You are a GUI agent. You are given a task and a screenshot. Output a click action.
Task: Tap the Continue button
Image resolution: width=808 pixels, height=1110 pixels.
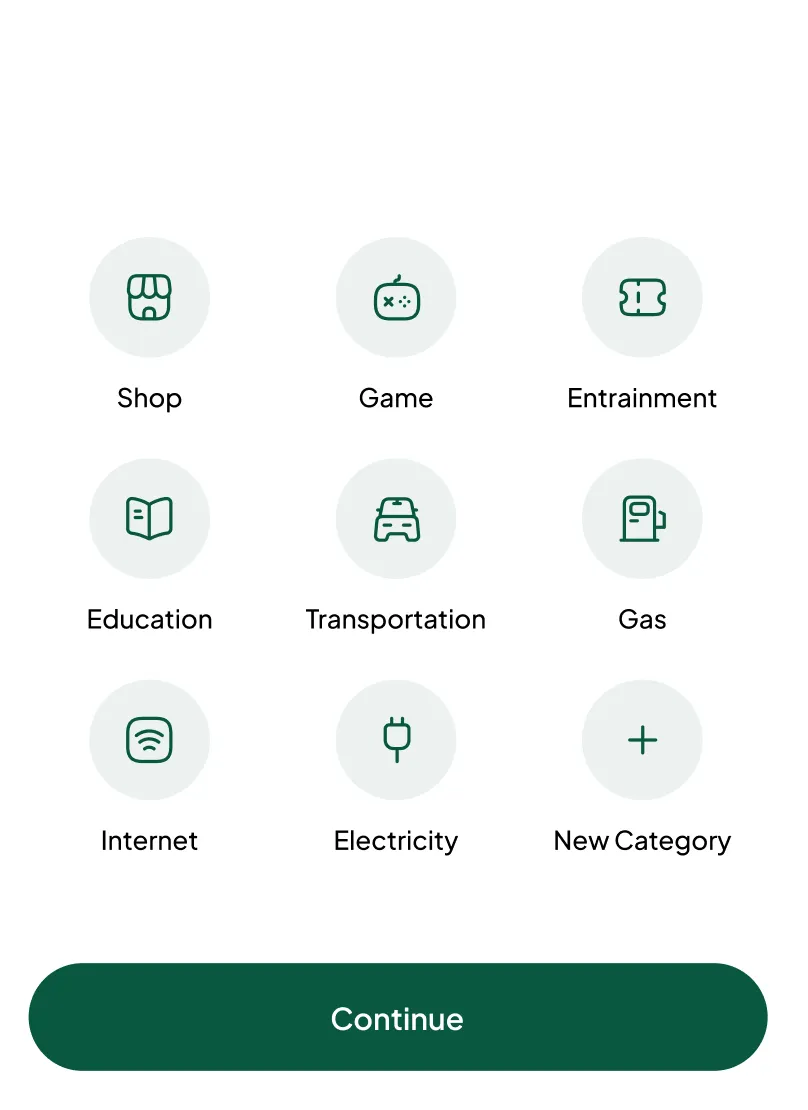click(398, 1017)
